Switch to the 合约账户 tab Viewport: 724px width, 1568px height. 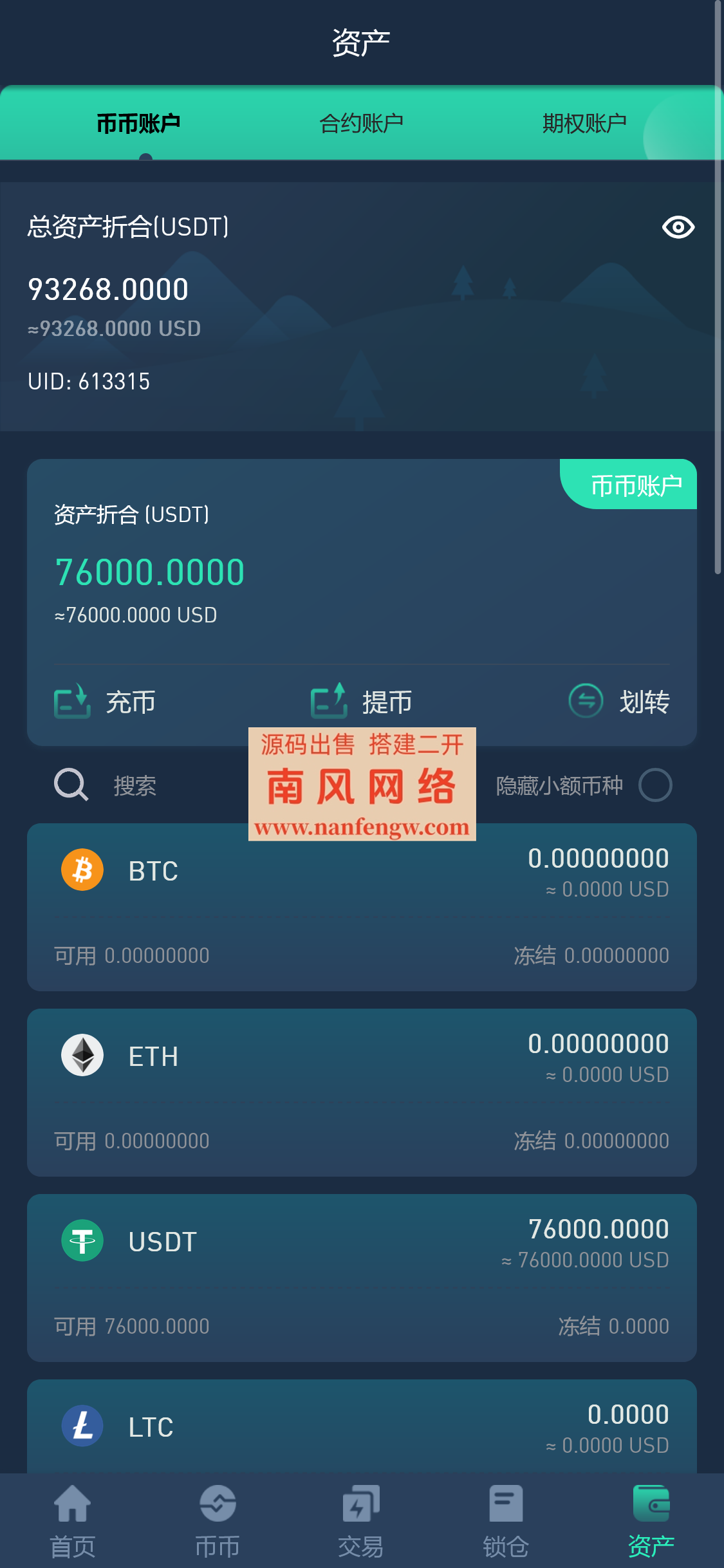(362, 122)
